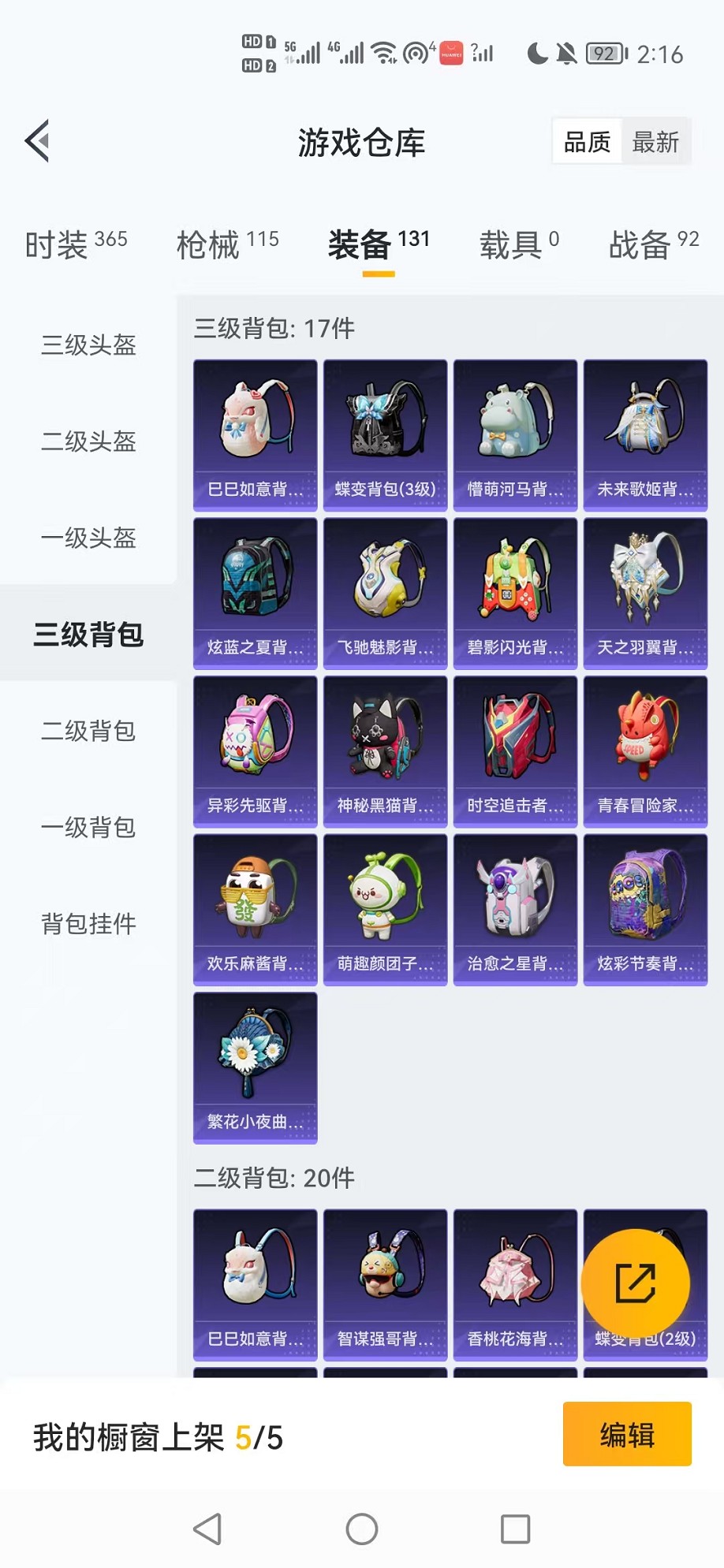Switch to the 枪械 tab
724x1568 pixels.
coord(227,244)
